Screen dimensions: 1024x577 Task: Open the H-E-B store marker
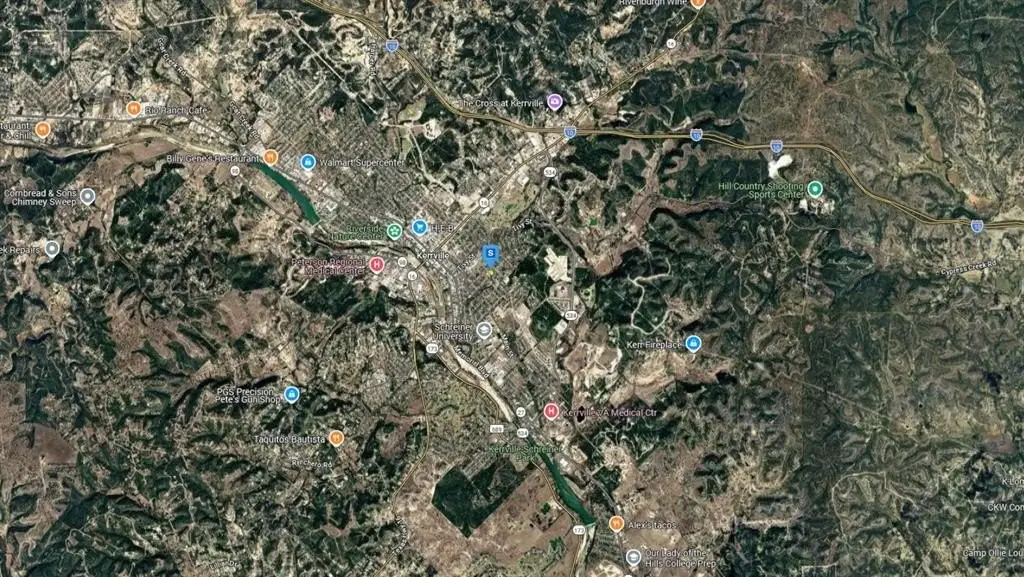pyautogui.click(x=420, y=227)
